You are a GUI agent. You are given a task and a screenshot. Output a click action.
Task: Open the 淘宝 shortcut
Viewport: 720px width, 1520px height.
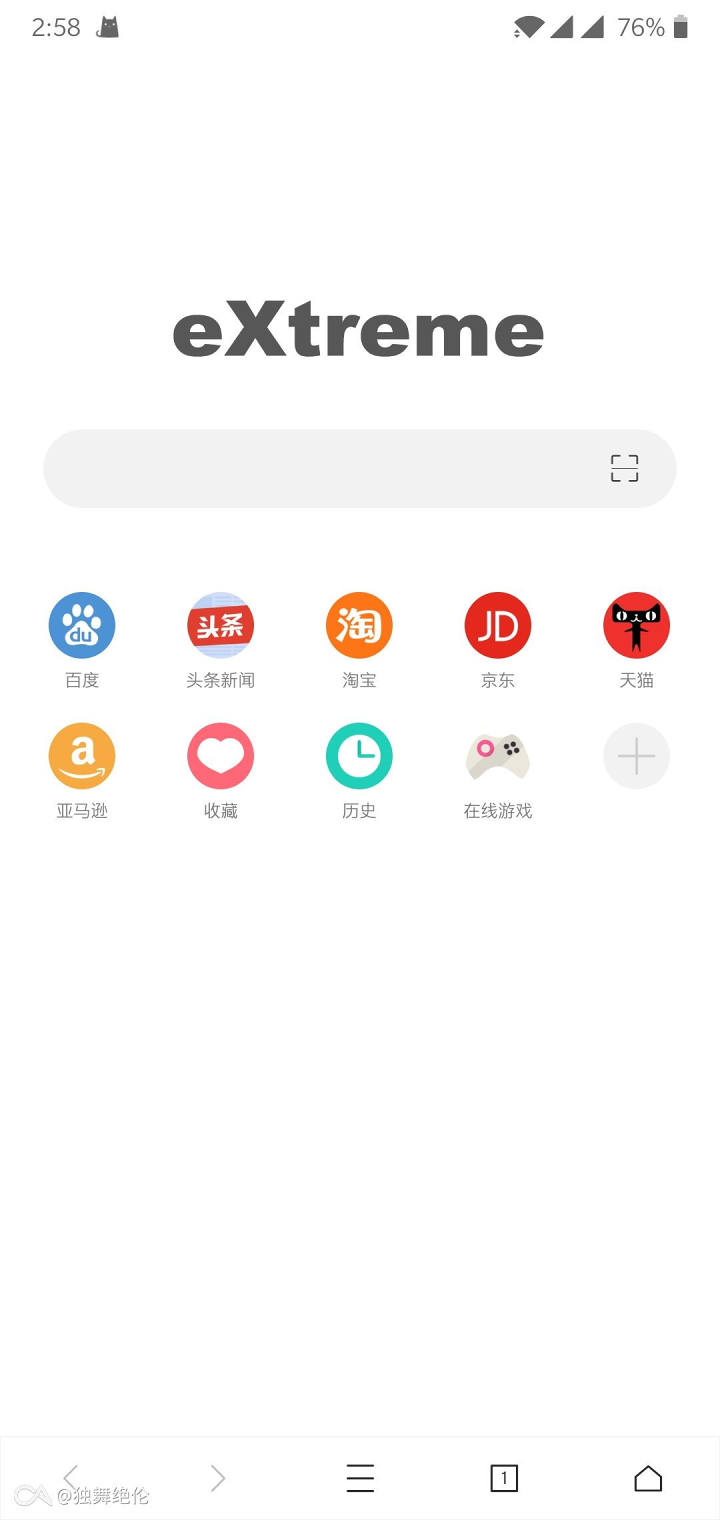tap(359, 626)
